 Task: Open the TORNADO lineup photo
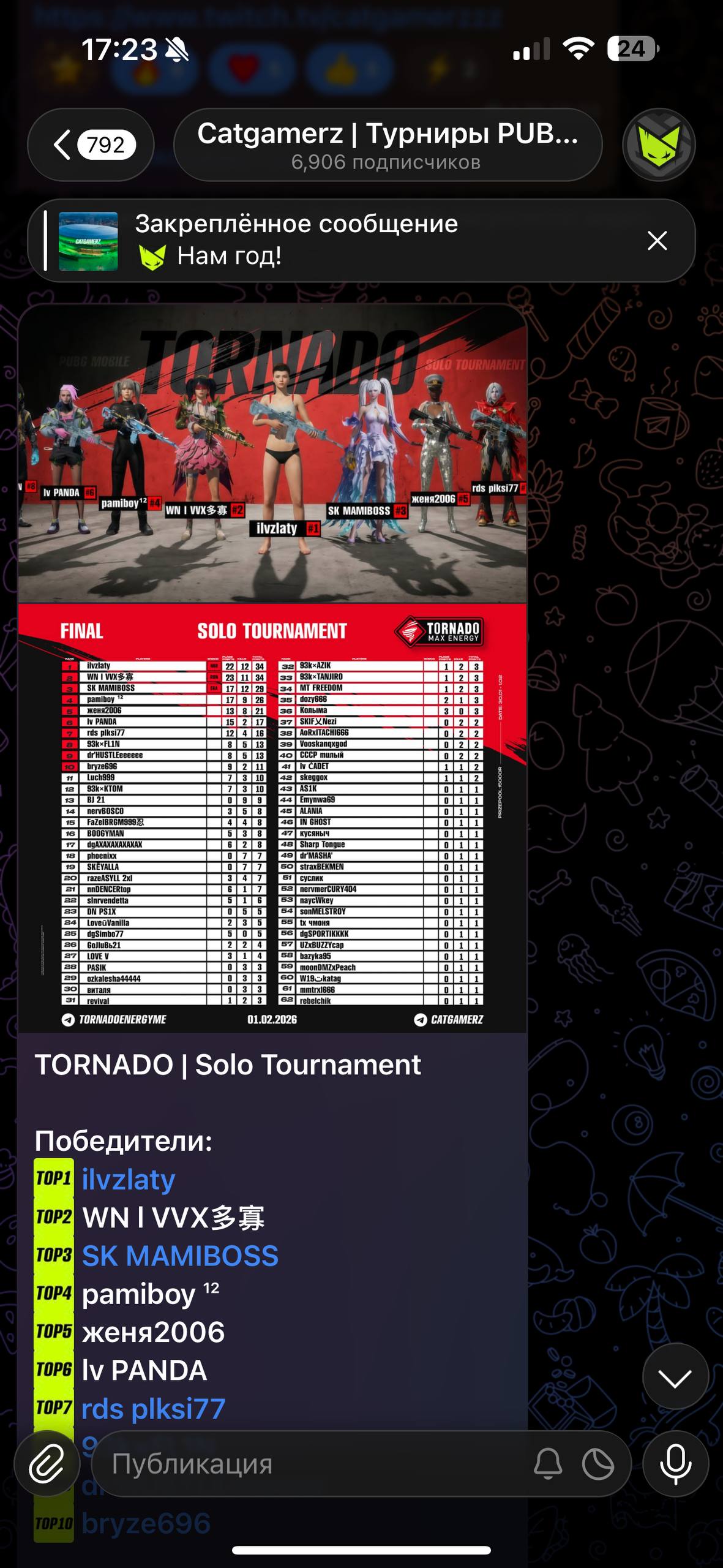[272, 453]
